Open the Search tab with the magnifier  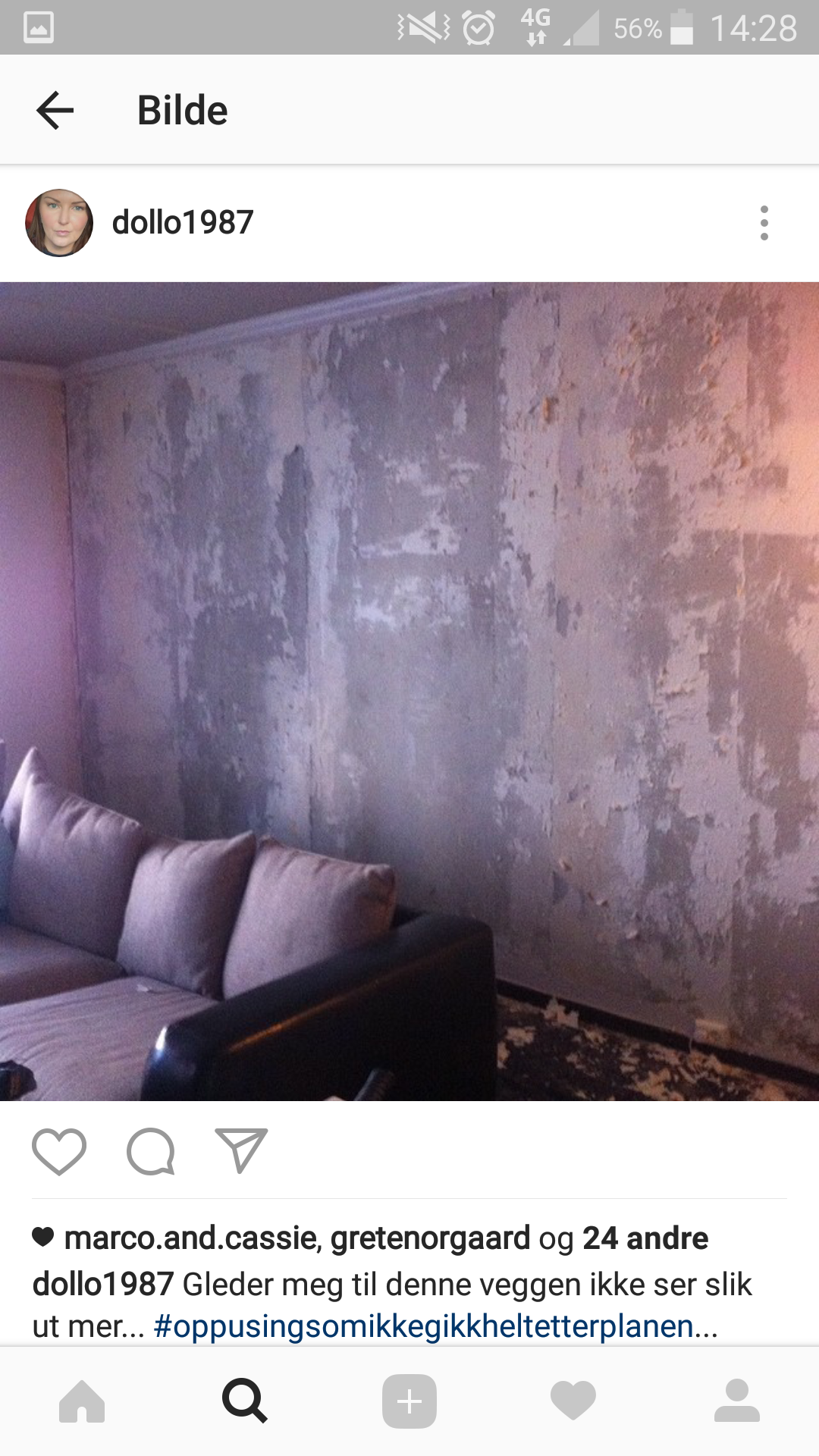(x=245, y=1401)
